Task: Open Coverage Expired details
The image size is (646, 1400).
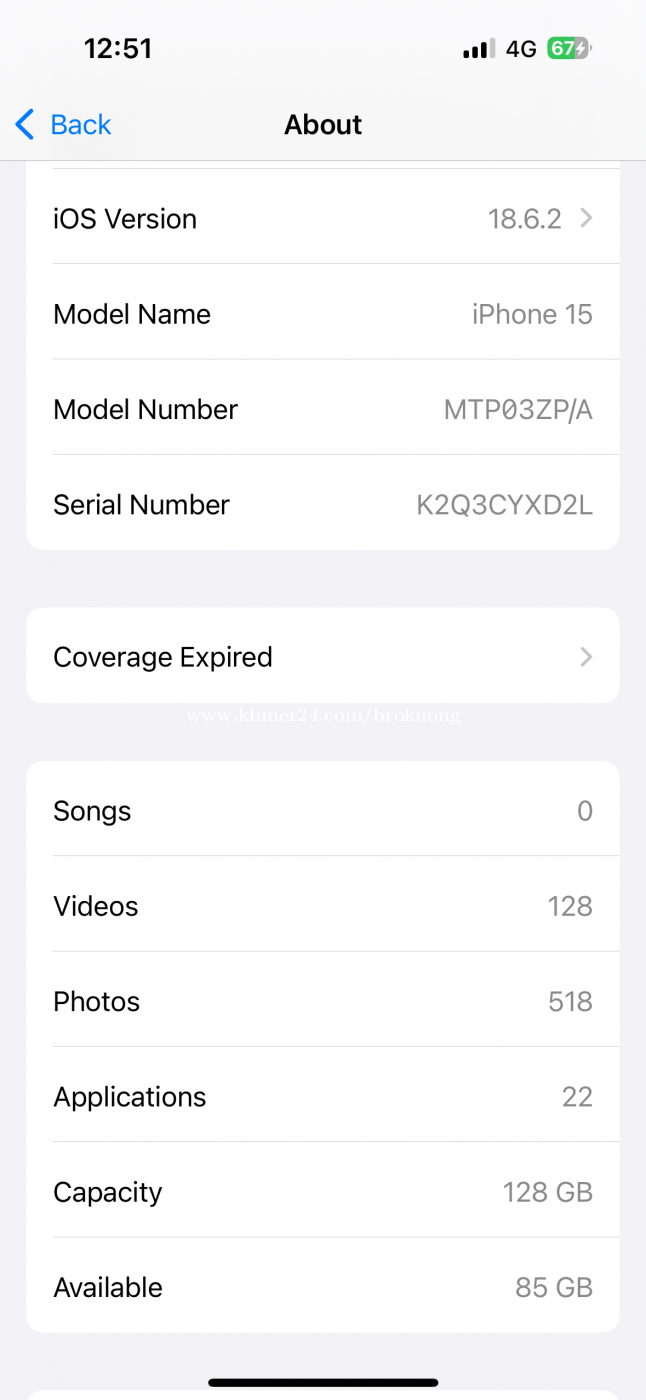Action: 323,657
